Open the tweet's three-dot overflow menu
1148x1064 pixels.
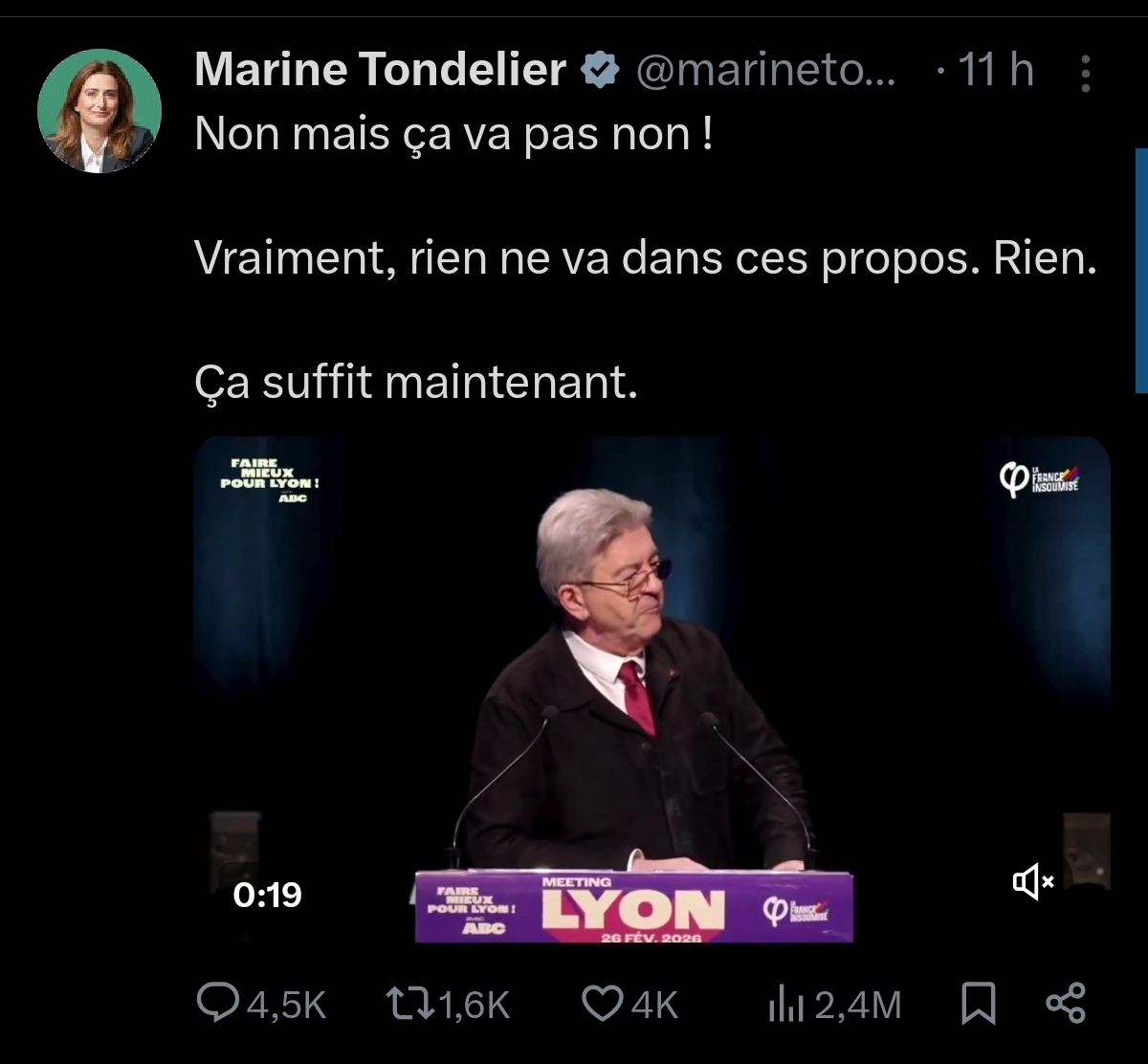click(1085, 74)
